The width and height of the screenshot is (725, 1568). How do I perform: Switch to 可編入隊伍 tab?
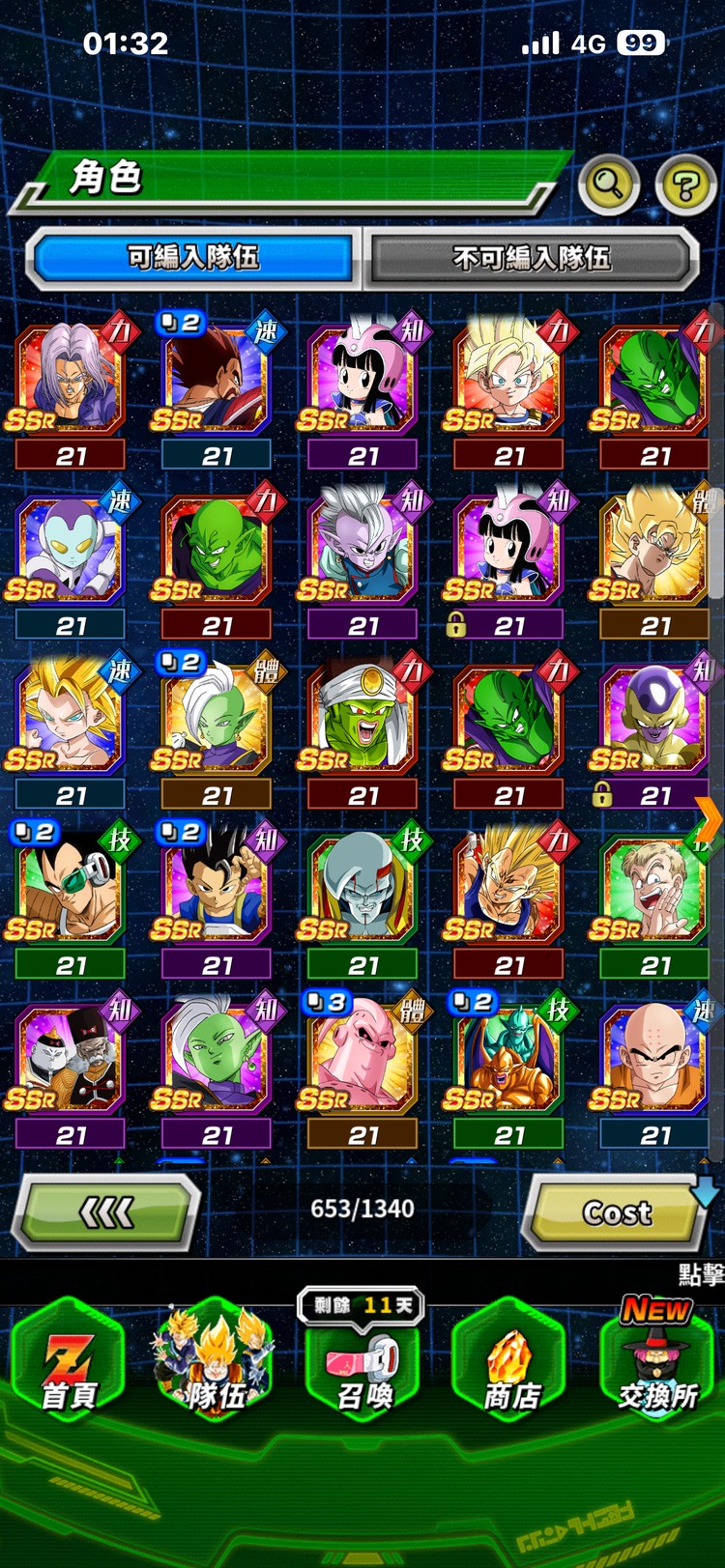[x=193, y=258]
